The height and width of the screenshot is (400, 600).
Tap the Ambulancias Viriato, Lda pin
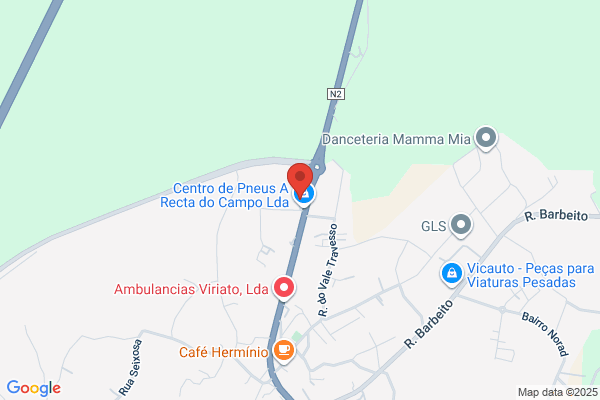284,289
